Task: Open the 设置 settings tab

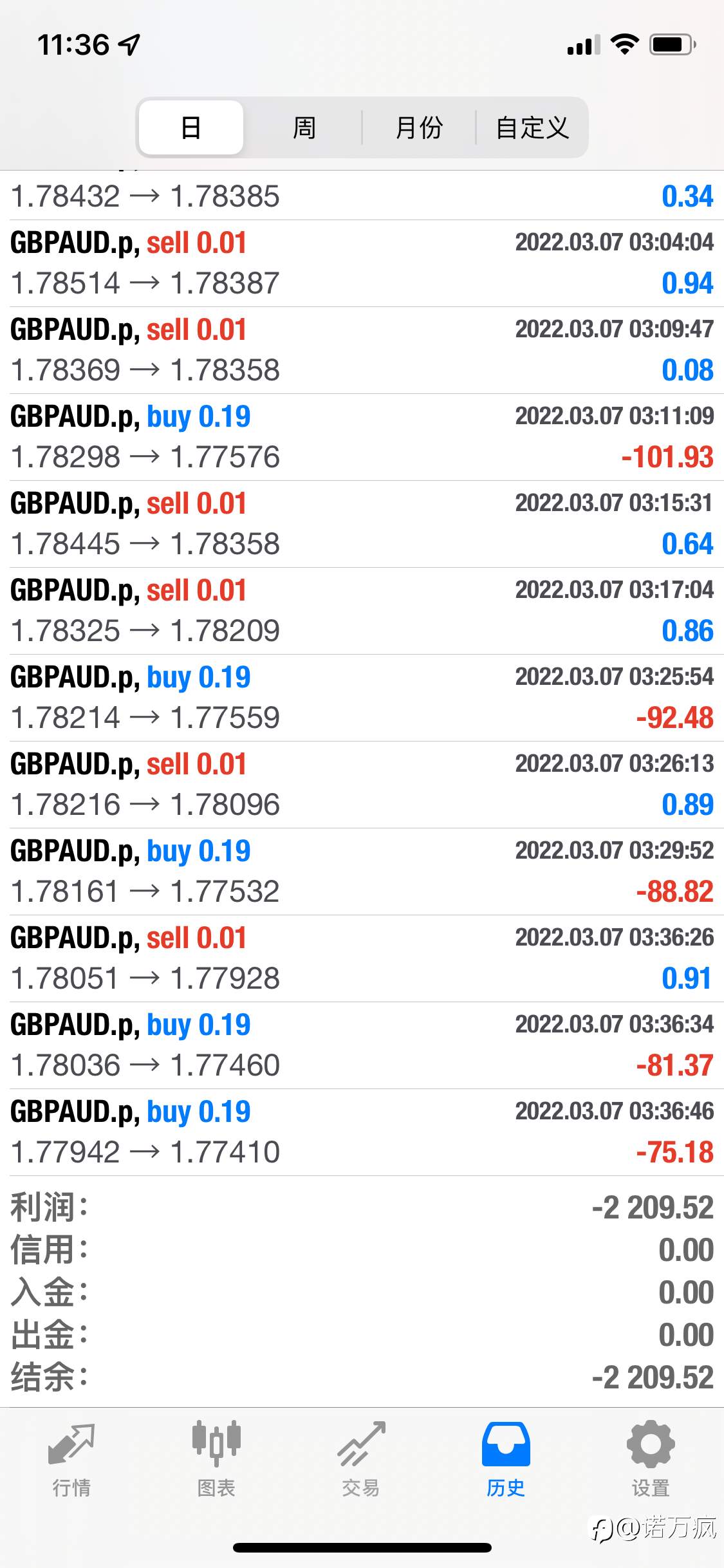Action: pos(651,1459)
